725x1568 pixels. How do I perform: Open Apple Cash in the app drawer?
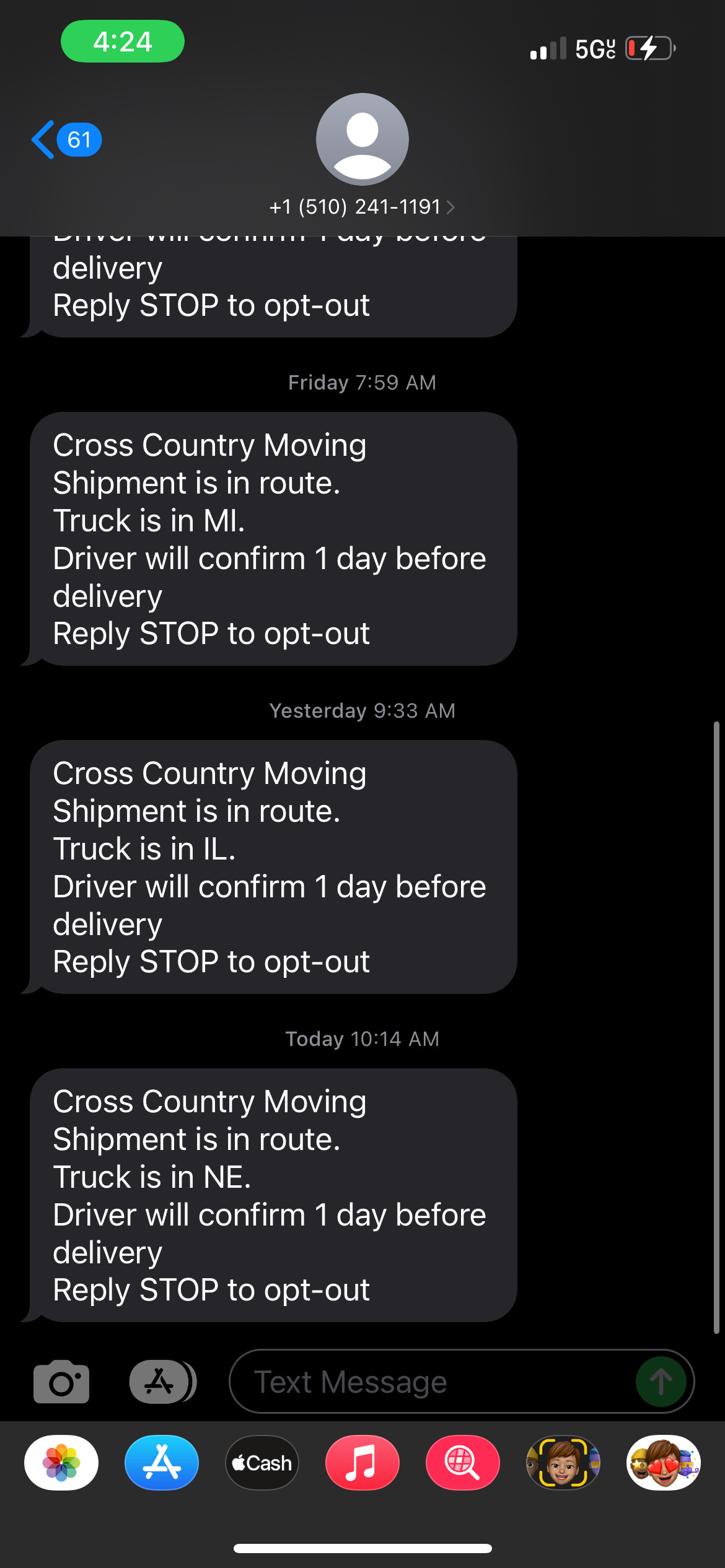click(x=262, y=1463)
